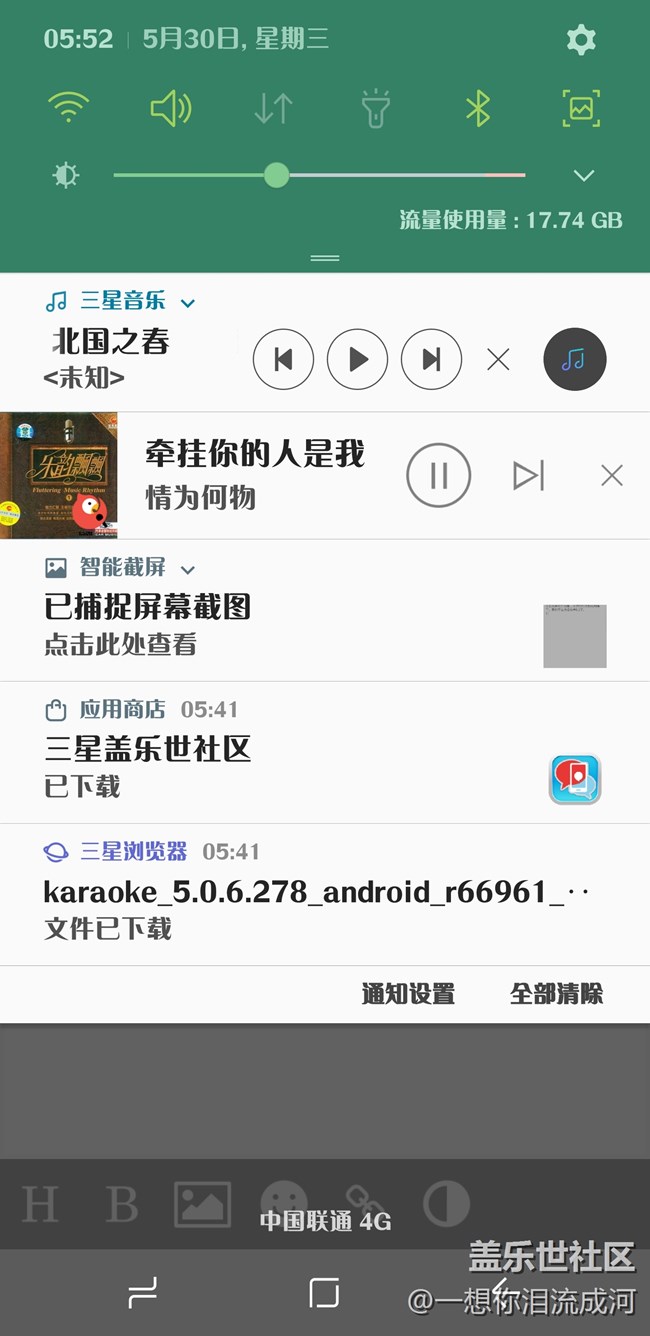
Task: Skip to next track in 三星音乐
Action: coord(431,359)
